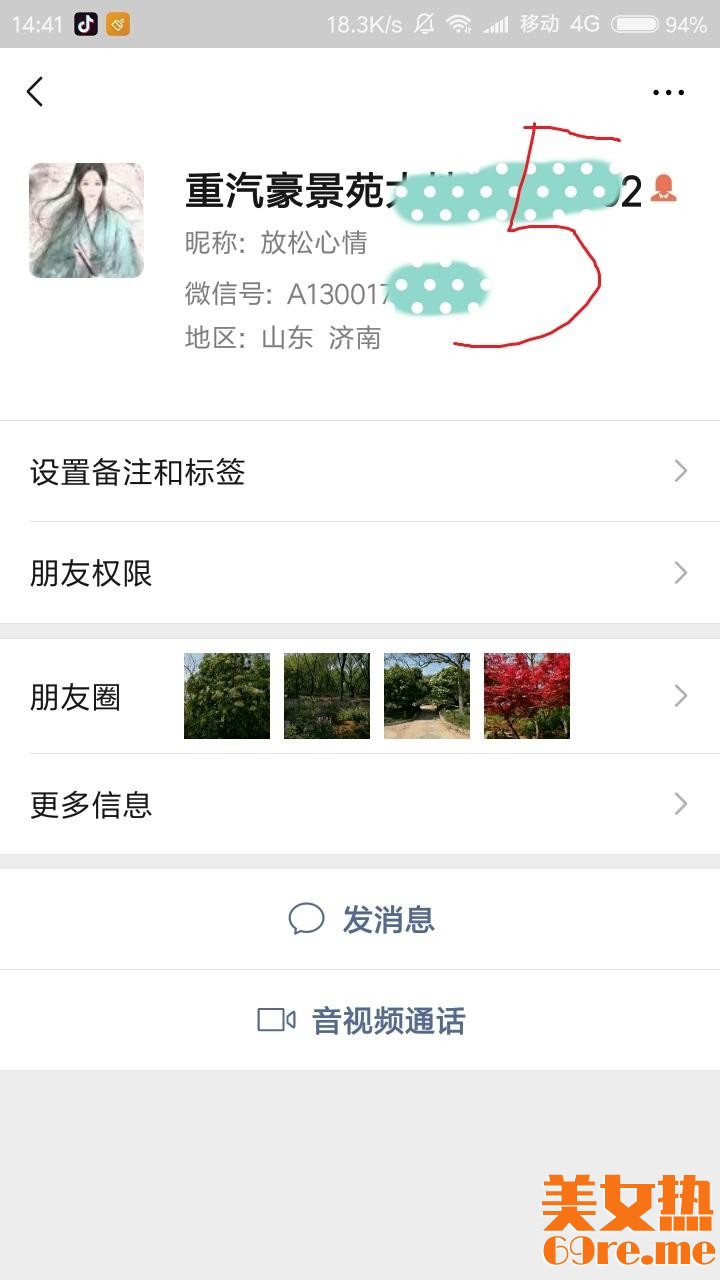This screenshot has width=720, height=1280.
Task: Go back using the top-left arrow
Action: (x=35, y=92)
